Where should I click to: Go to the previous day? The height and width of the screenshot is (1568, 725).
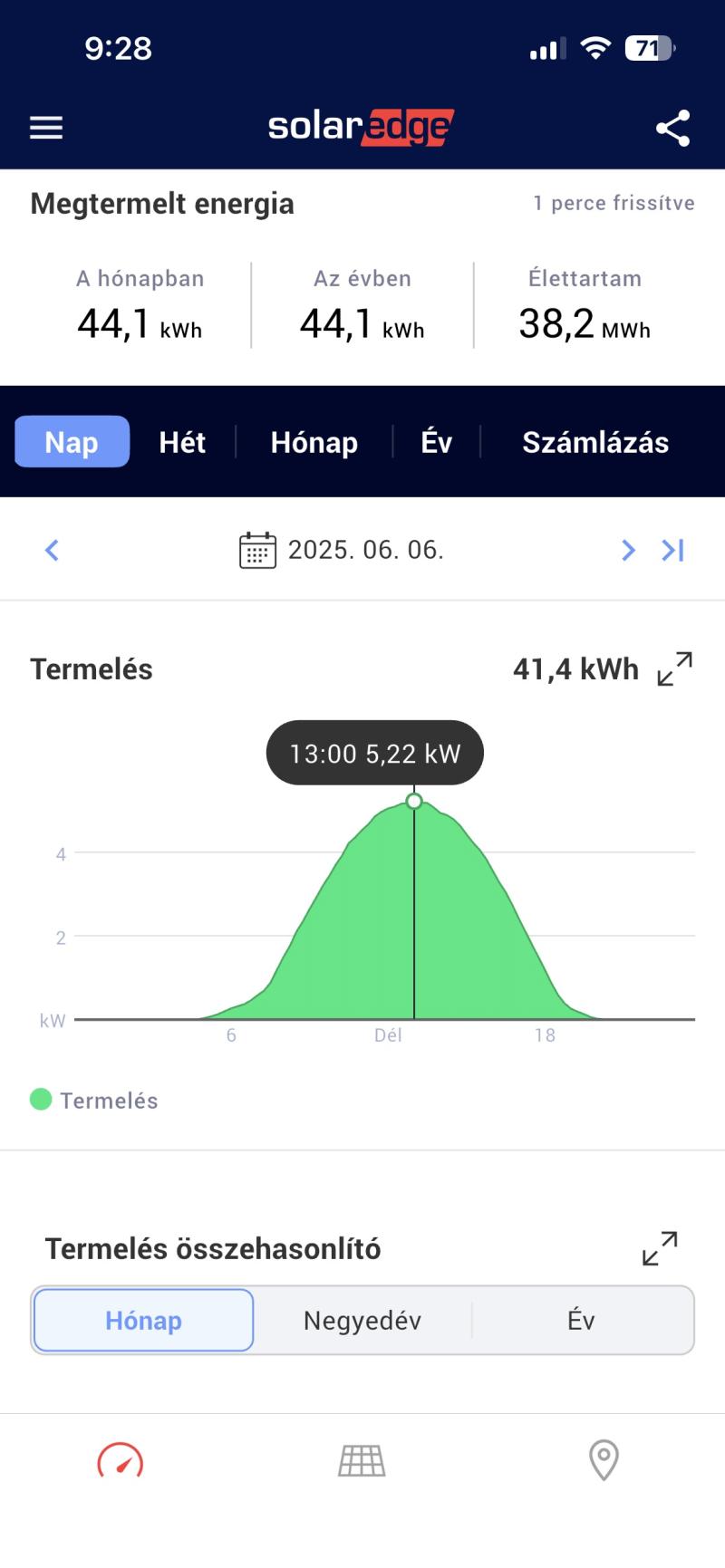tap(52, 550)
